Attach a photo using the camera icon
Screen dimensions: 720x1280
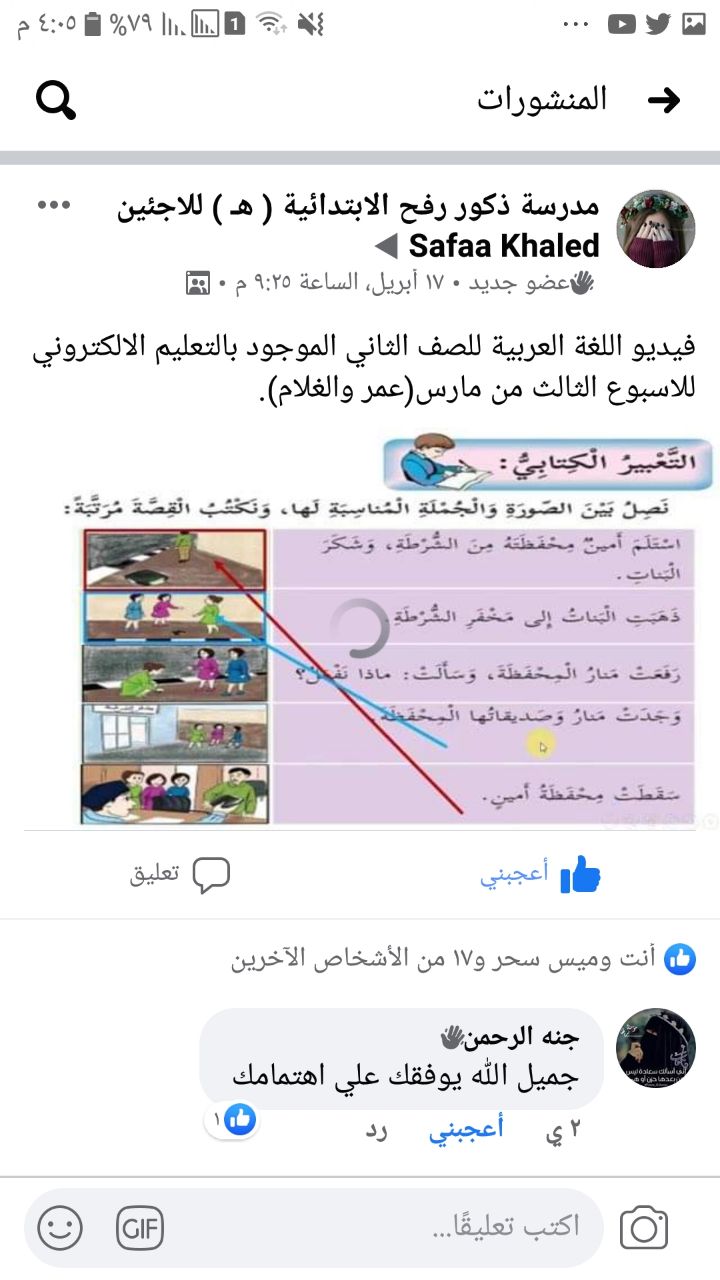(644, 1227)
